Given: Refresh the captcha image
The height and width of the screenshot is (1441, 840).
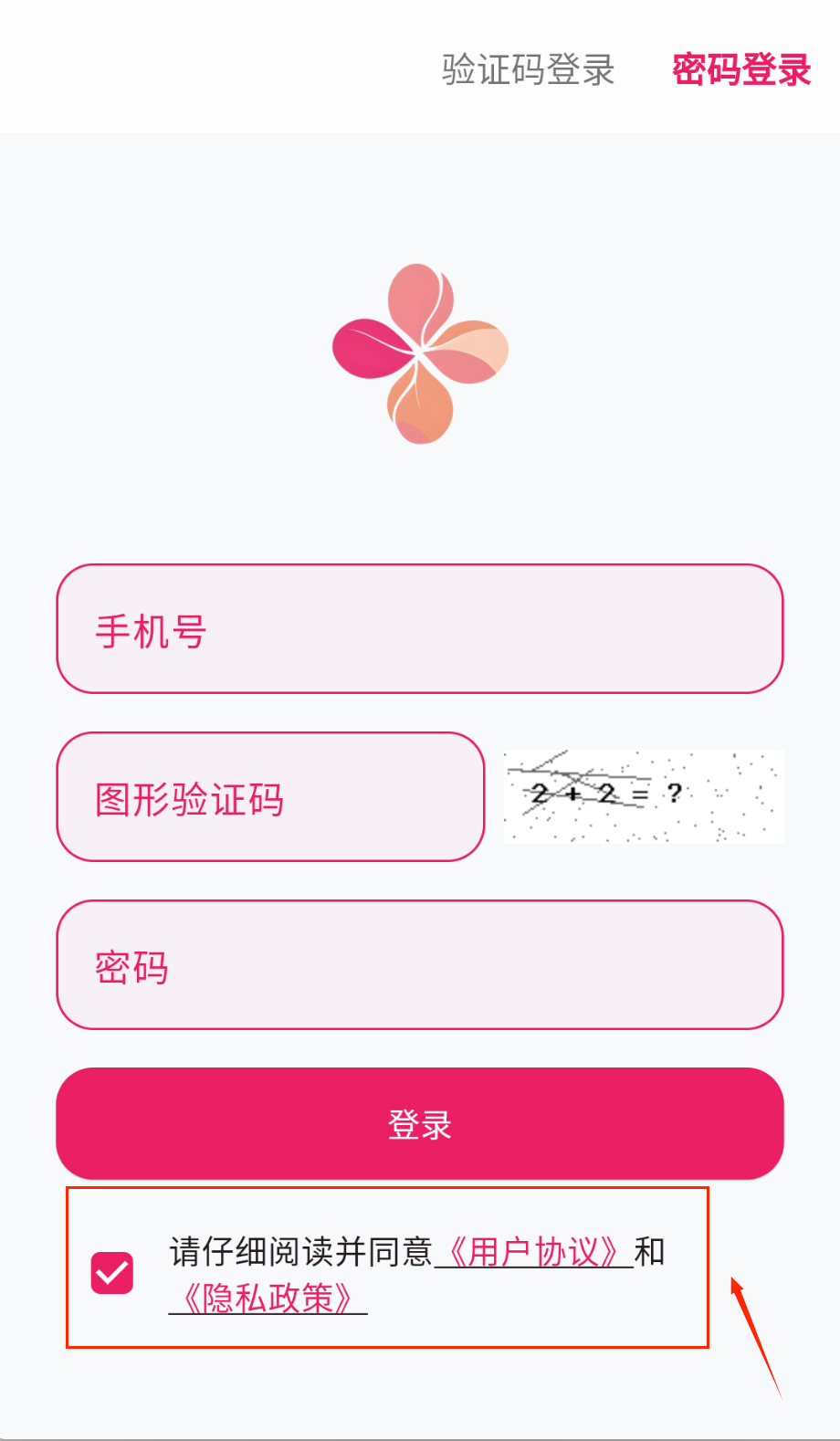Looking at the screenshot, I should coord(644,797).
